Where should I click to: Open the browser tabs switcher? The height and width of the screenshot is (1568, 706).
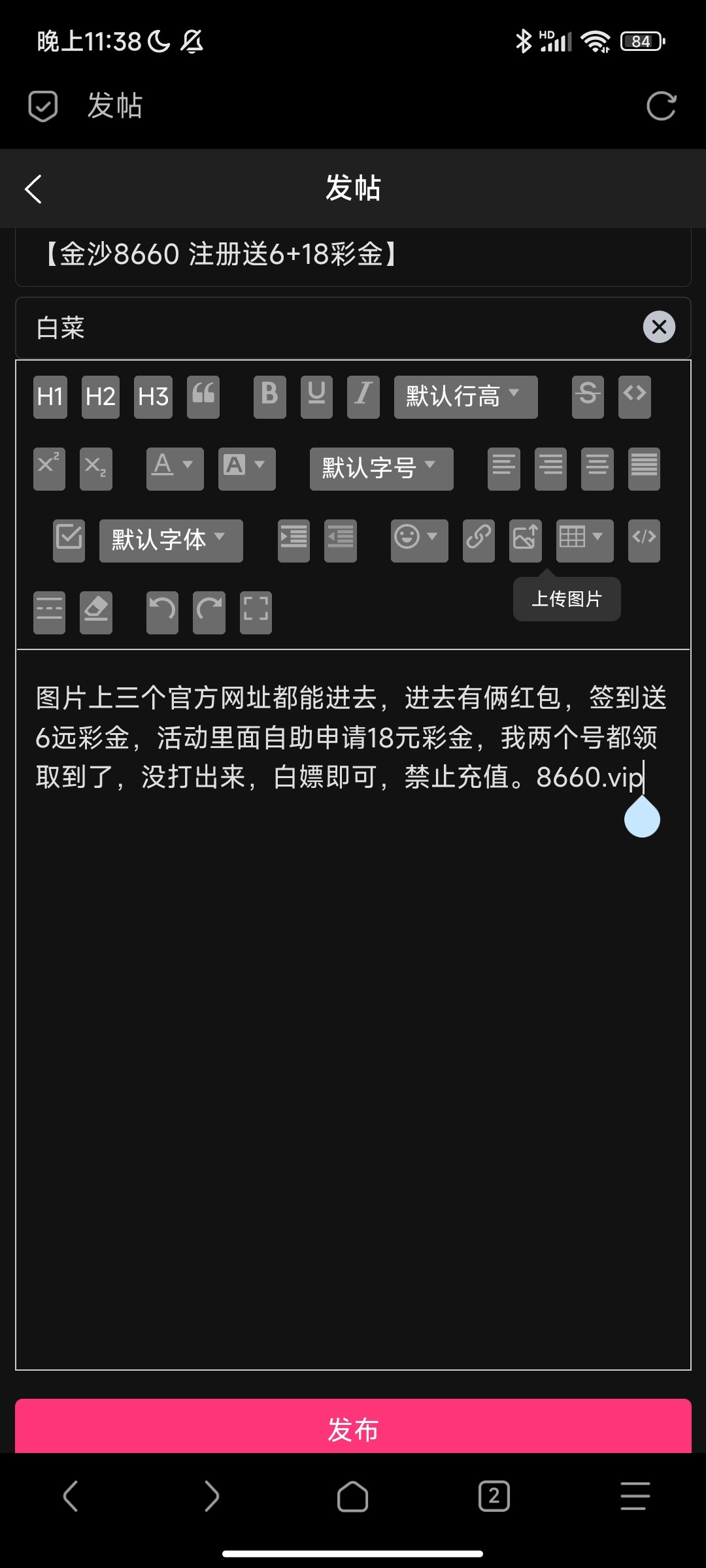[494, 1495]
